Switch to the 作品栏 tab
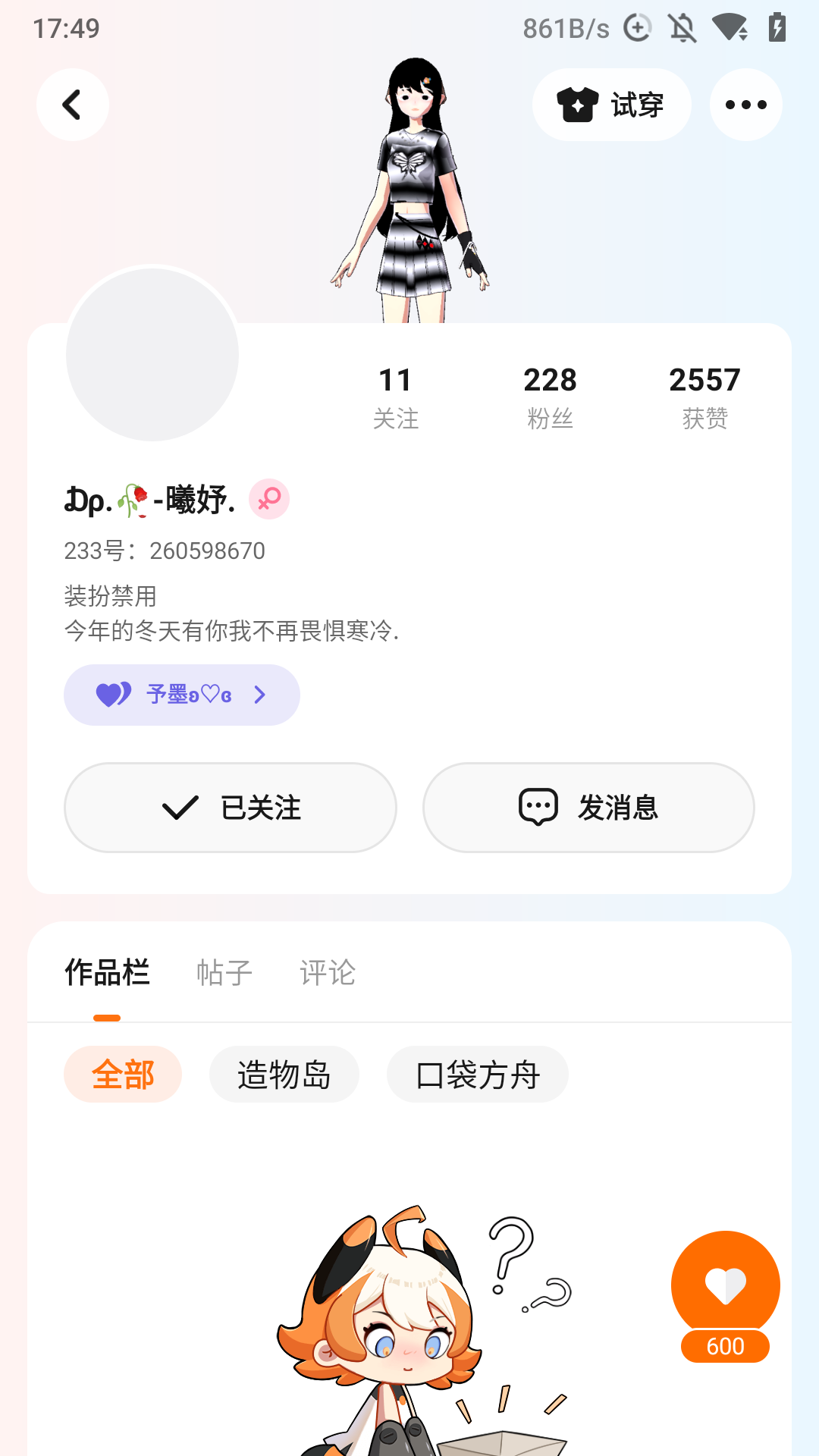819x1456 pixels. coord(107,973)
